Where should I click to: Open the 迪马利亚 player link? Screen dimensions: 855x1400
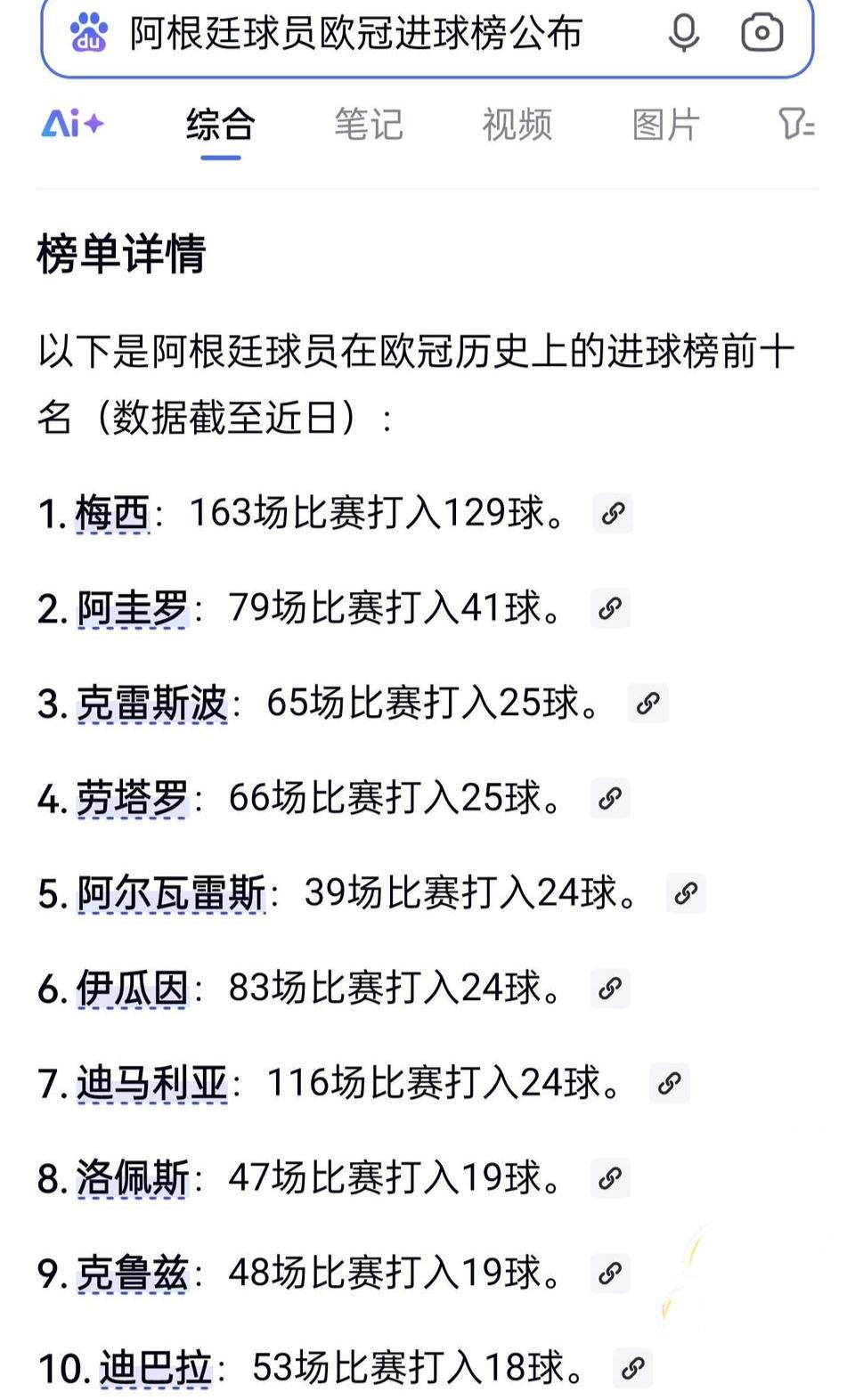(x=152, y=1084)
